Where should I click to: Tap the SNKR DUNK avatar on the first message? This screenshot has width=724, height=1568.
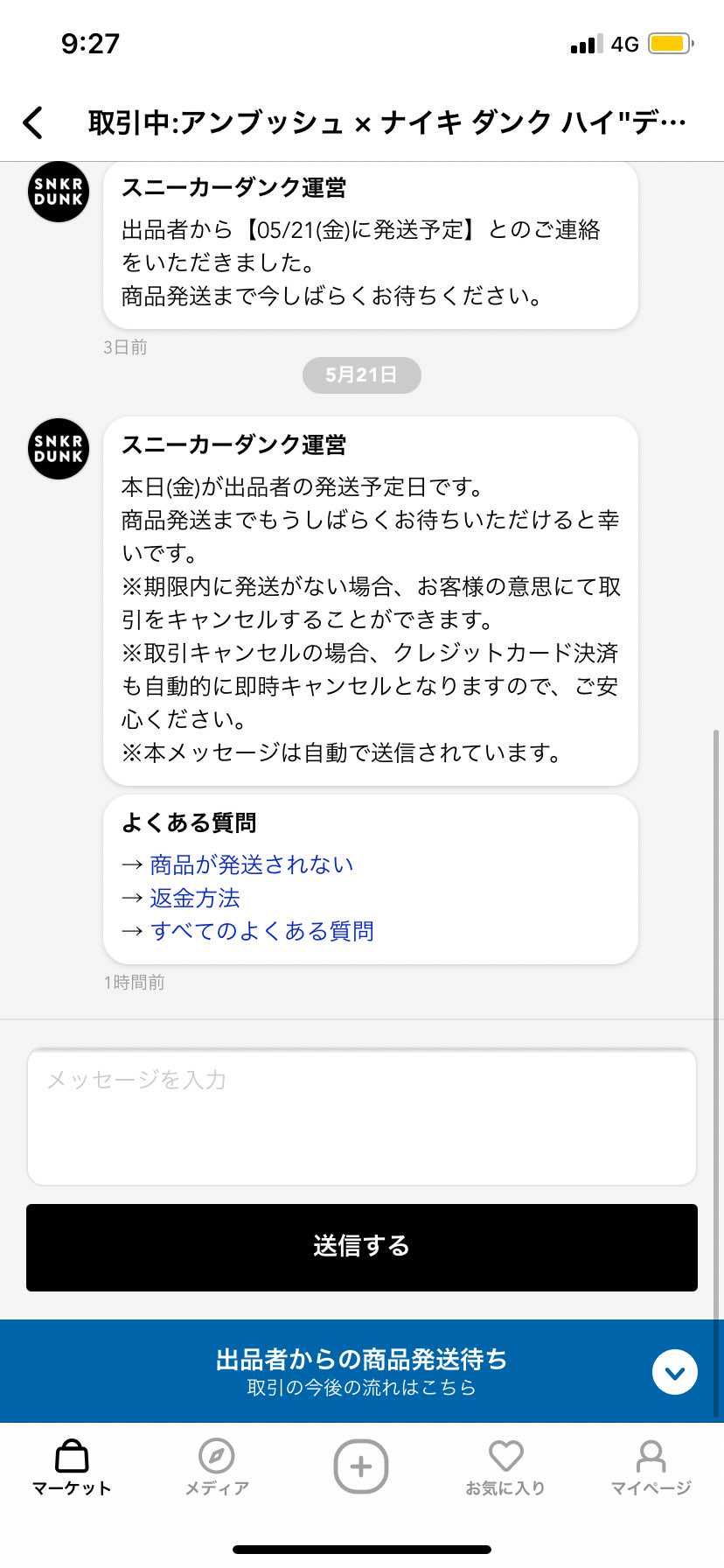click(x=58, y=192)
